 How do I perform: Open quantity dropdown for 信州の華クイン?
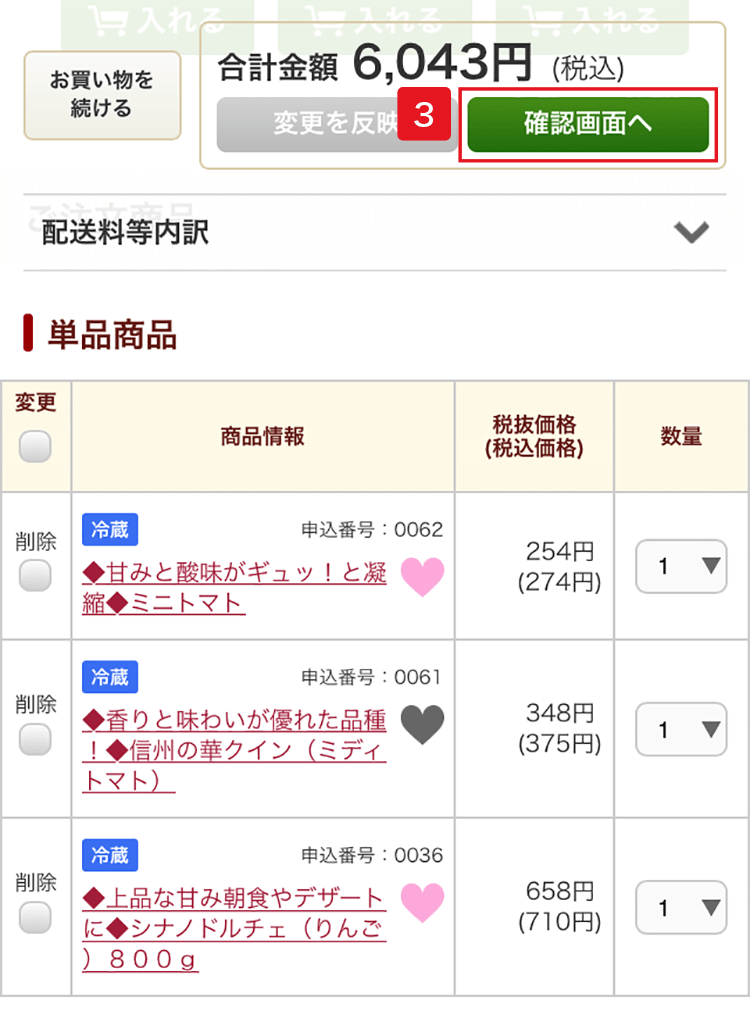681,729
